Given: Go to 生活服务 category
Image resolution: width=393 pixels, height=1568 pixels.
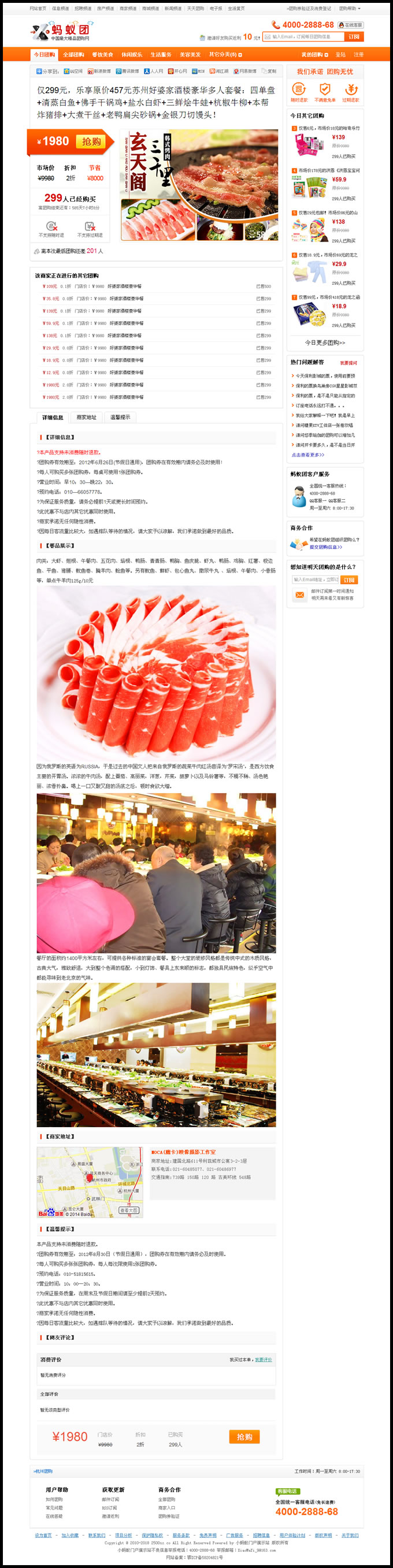Looking at the screenshot, I should (161, 55).
